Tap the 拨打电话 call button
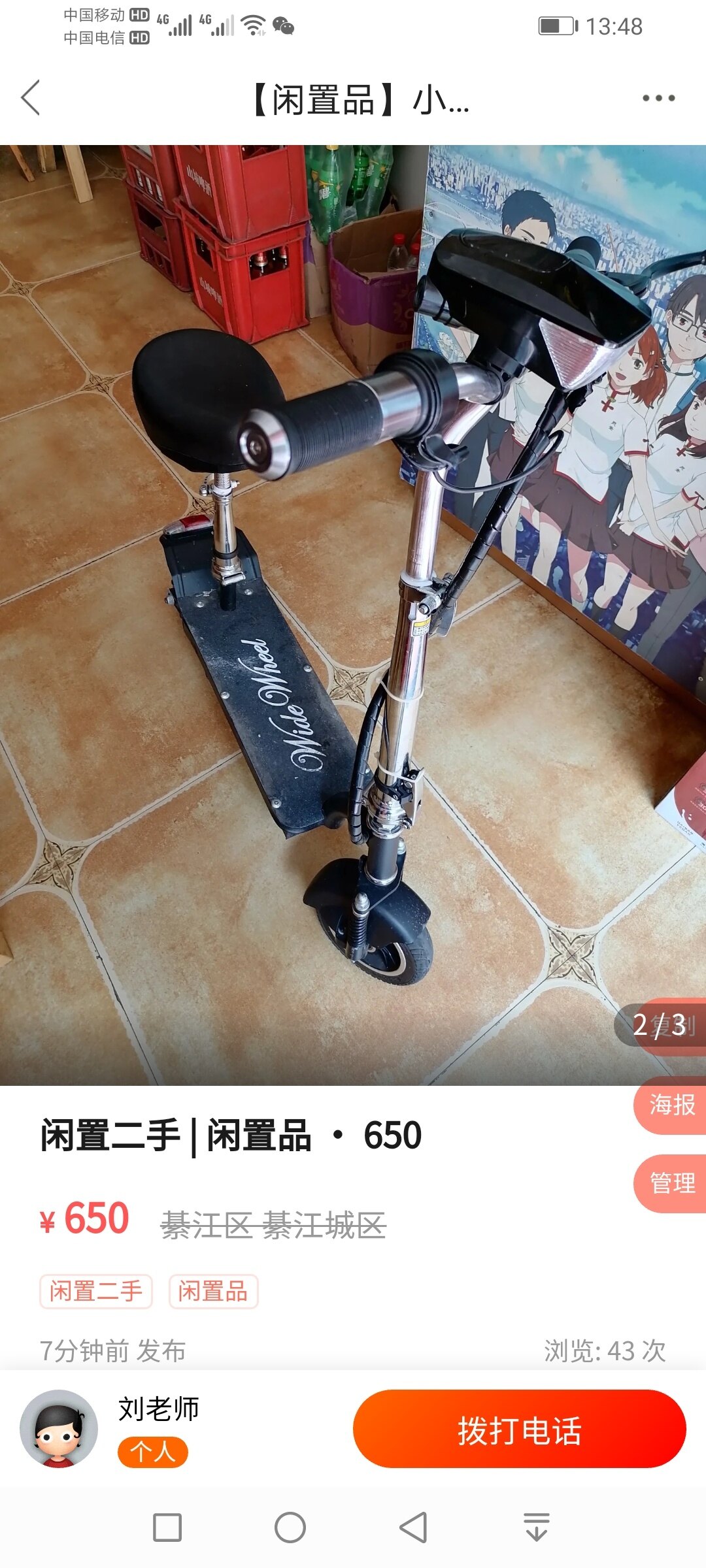The width and height of the screenshot is (706, 1568). (x=519, y=1431)
